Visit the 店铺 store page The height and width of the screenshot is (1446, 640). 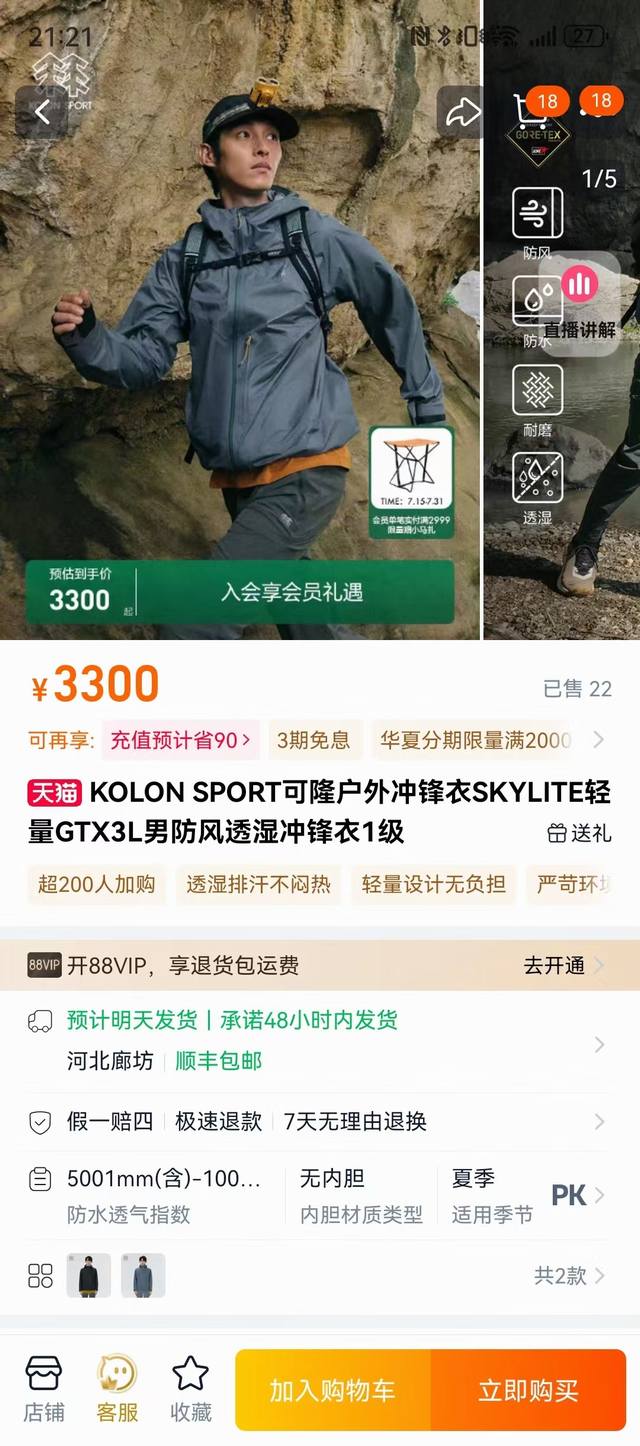[43, 1389]
